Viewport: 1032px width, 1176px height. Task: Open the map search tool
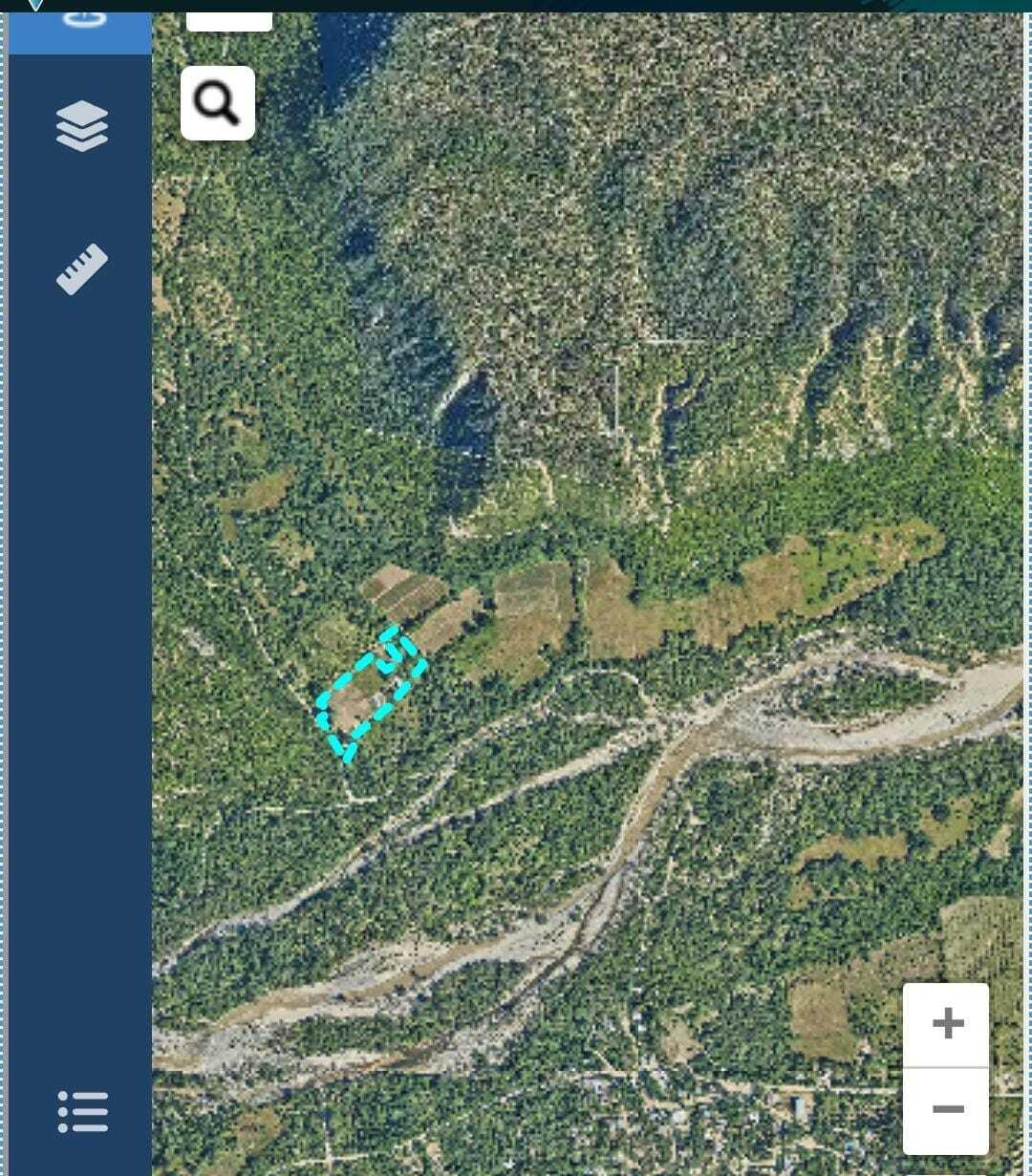pos(218,103)
